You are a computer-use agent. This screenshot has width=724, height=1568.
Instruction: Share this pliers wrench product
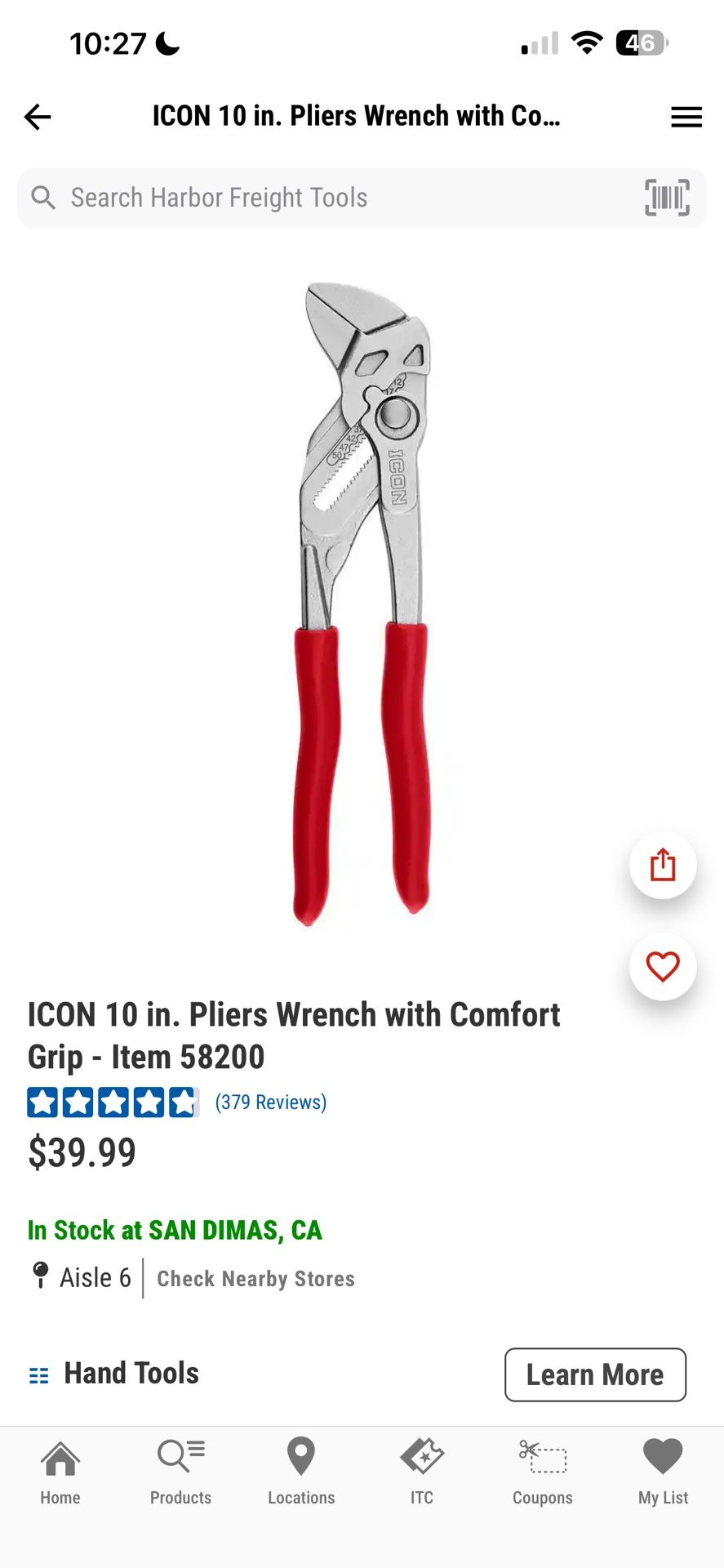(663, 865)
